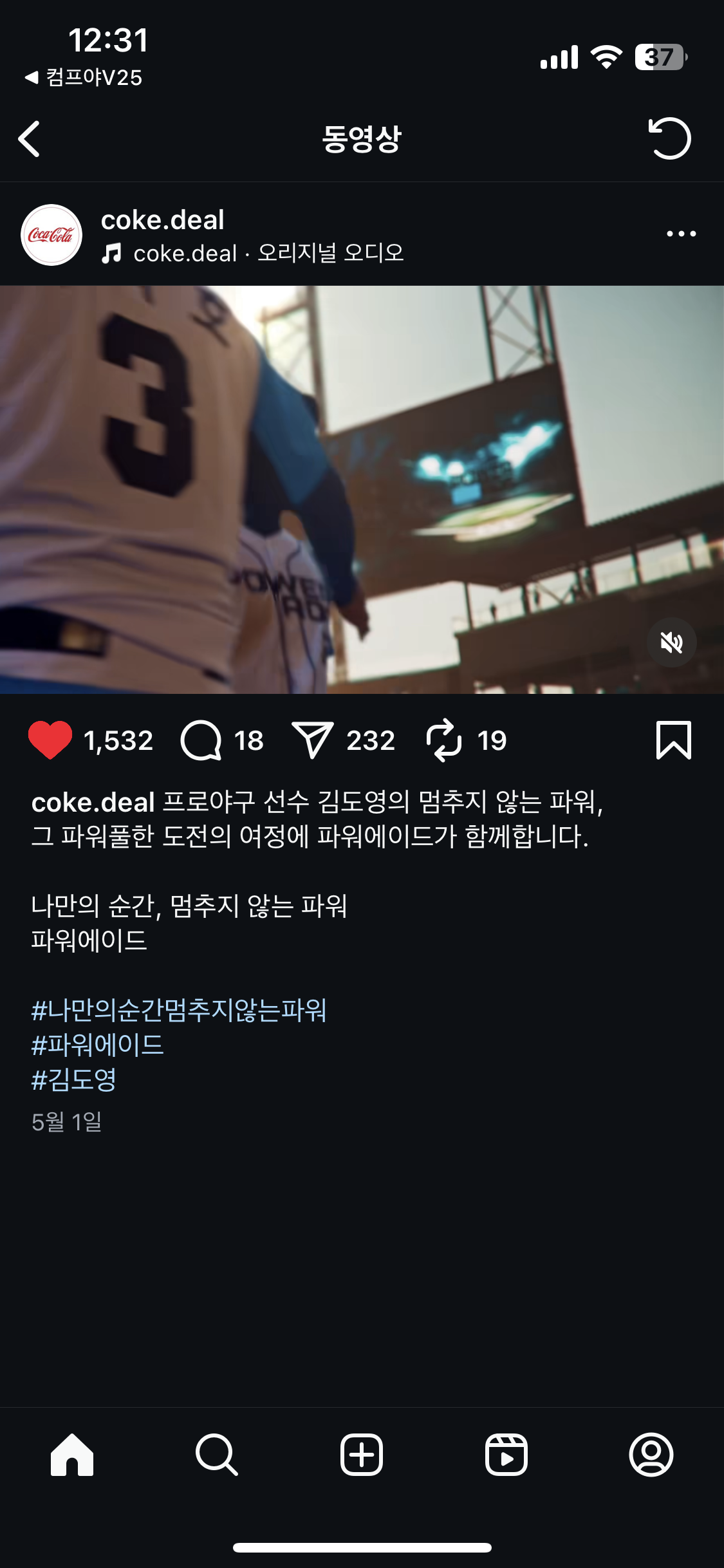Switch to the Search tab

(217, 1455)
